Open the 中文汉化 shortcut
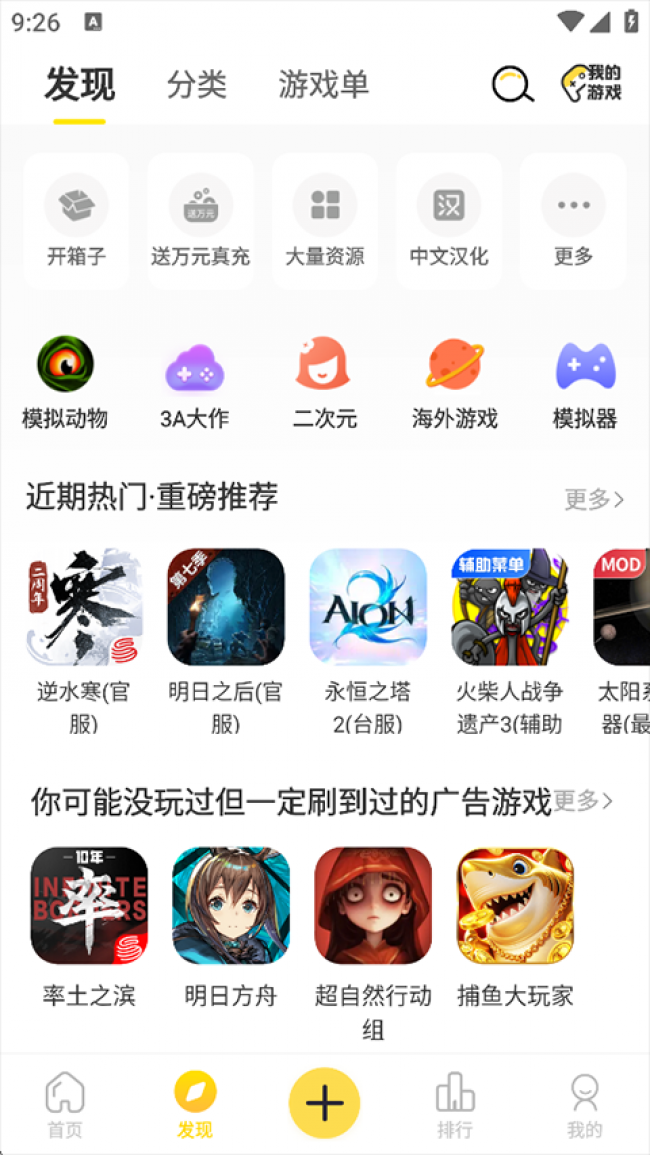Viewport: 650px width, 1155px height. [x=449, y=221]
